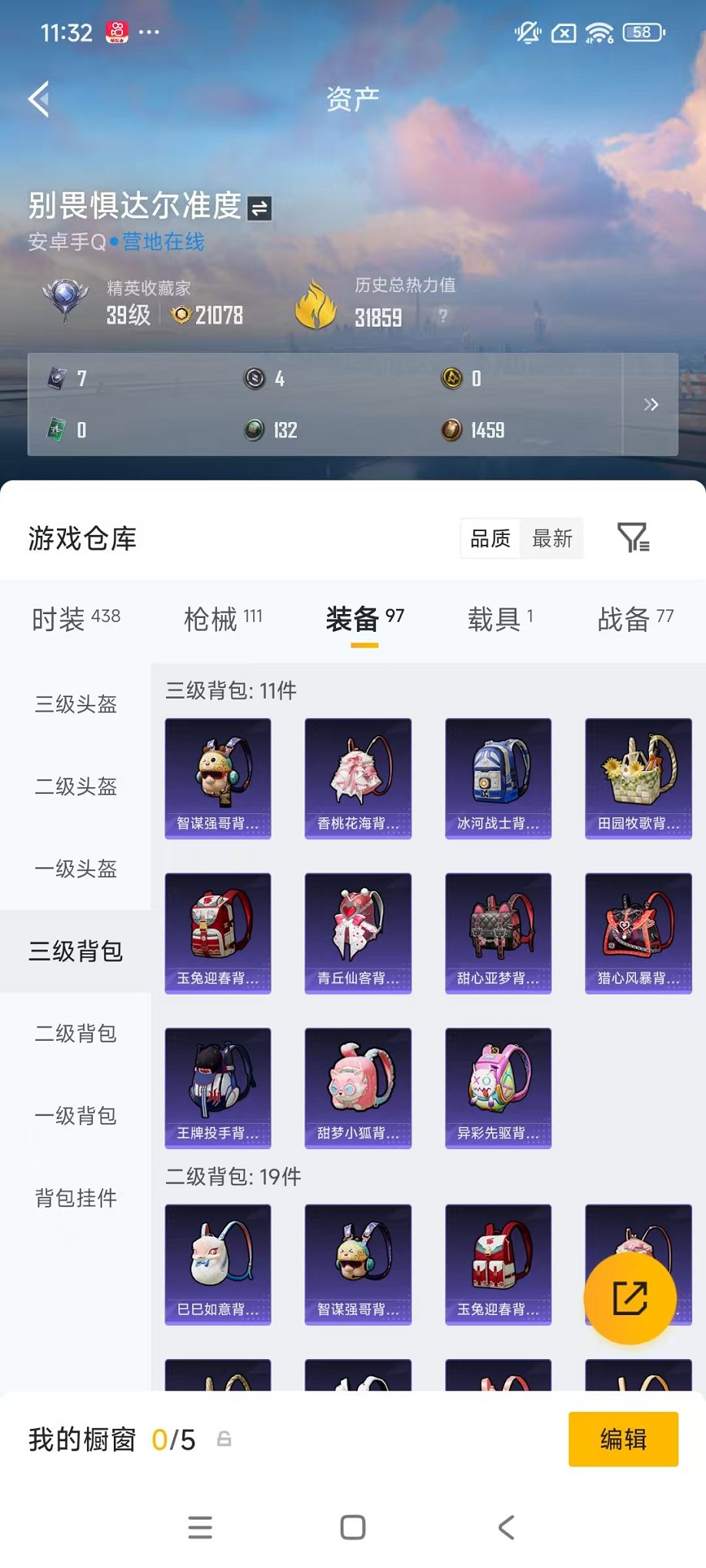Open the 冰河战士 backpack item

[498, 778]
